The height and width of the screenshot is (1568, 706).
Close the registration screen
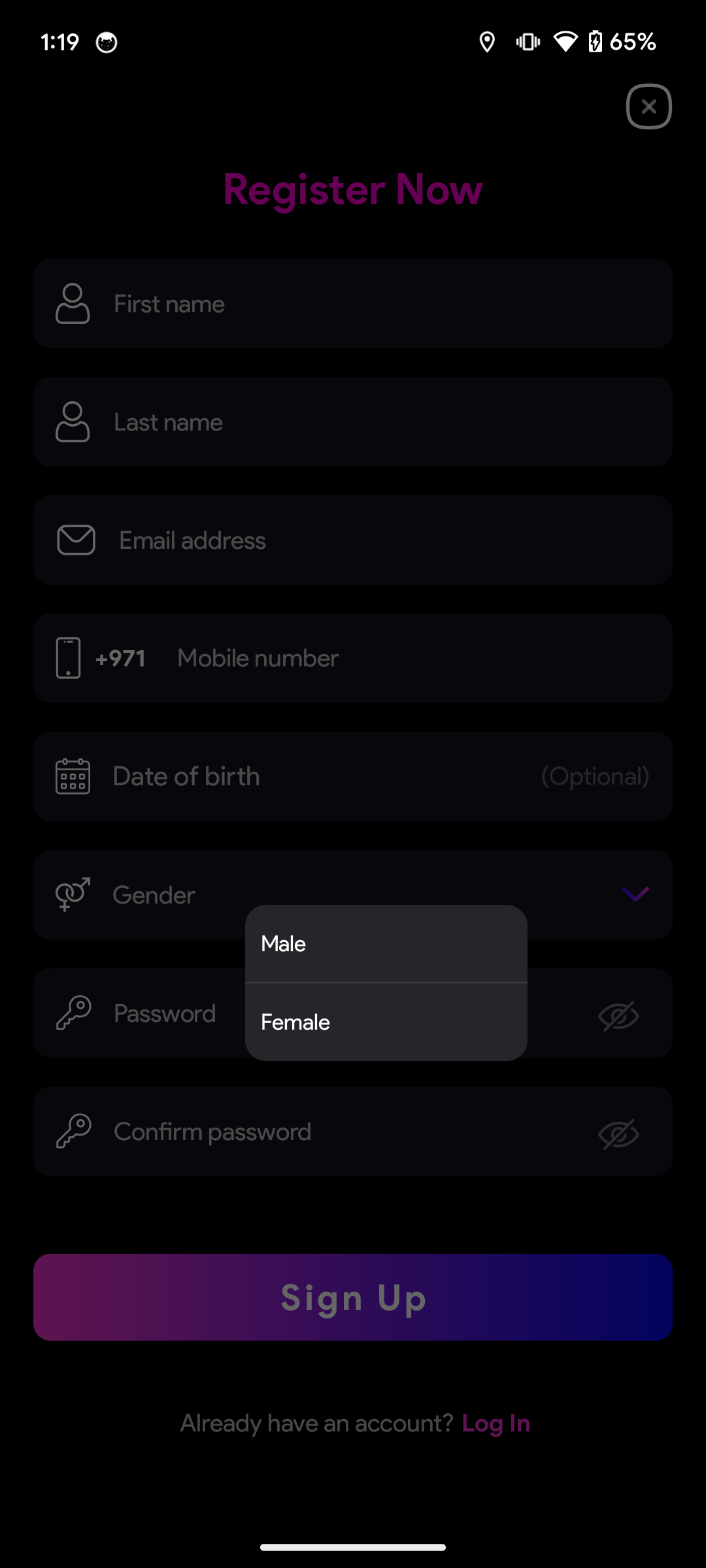tap(648, 106)
